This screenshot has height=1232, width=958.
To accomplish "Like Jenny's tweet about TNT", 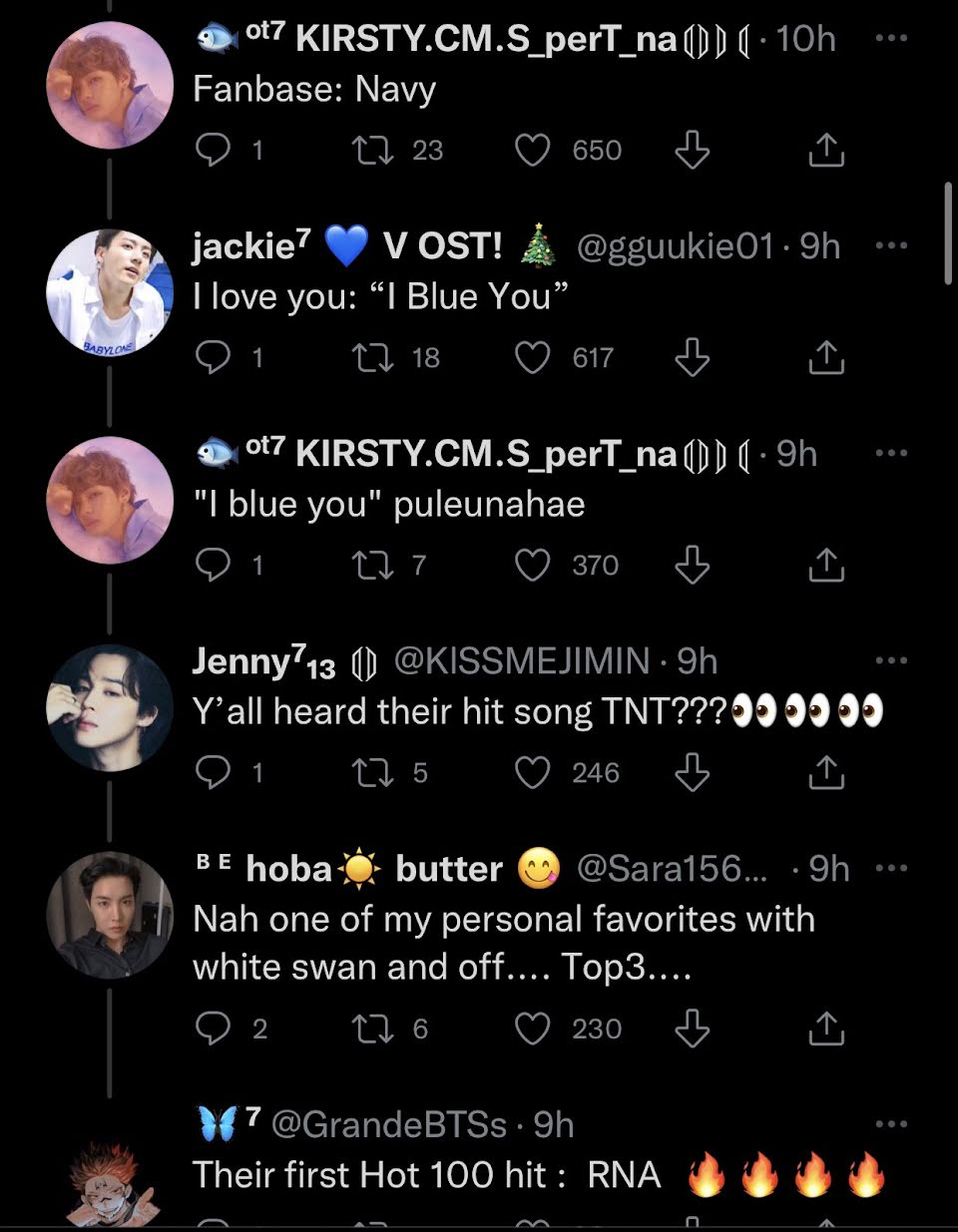I will pos(532,773).
